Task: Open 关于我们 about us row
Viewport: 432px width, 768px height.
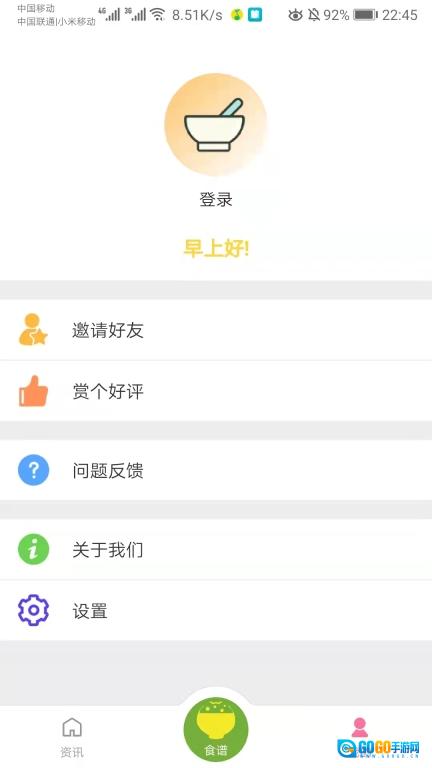Action: click(x=216, y=549)
